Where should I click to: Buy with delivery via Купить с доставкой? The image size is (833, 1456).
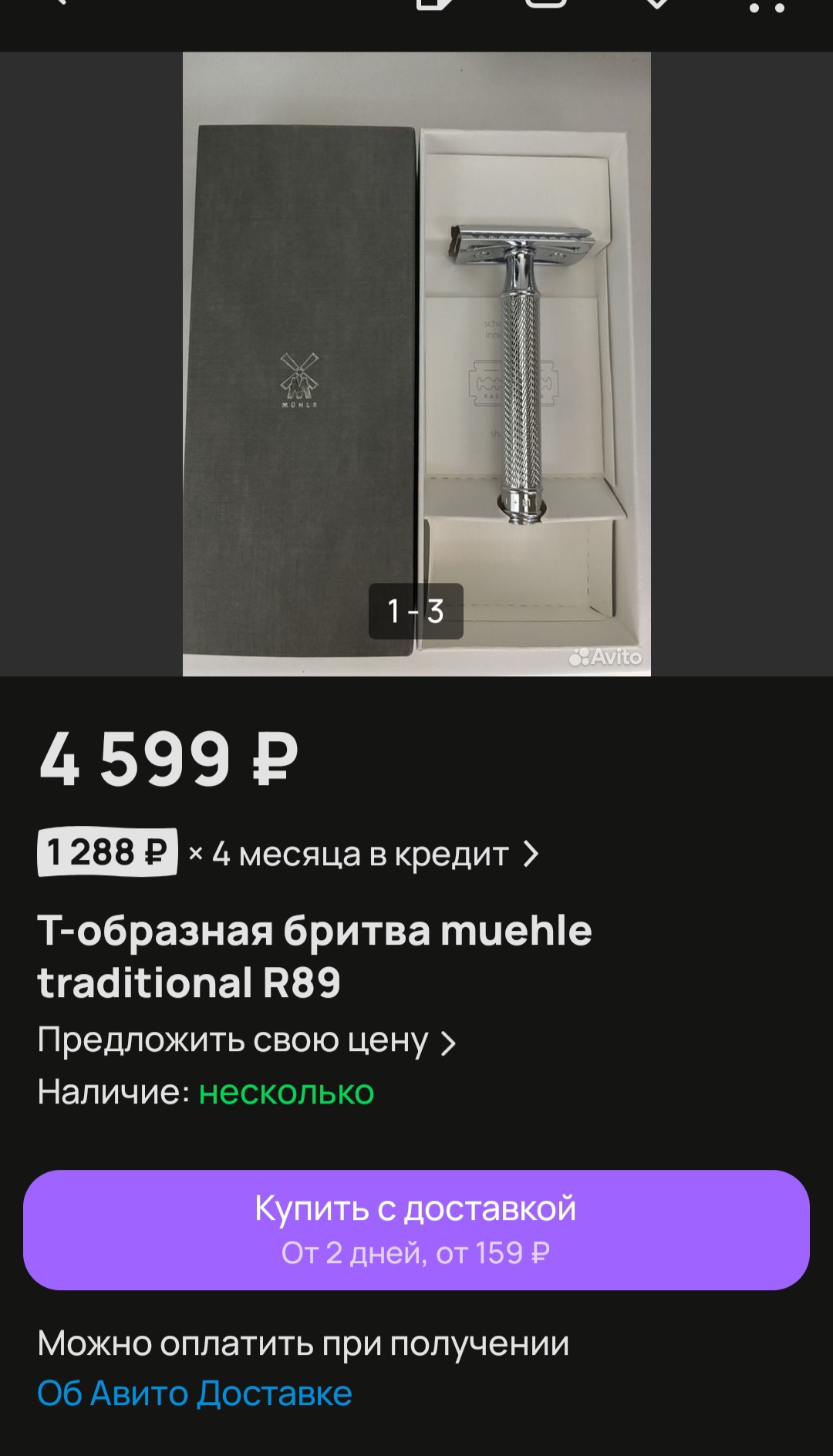click(416, 1229)
